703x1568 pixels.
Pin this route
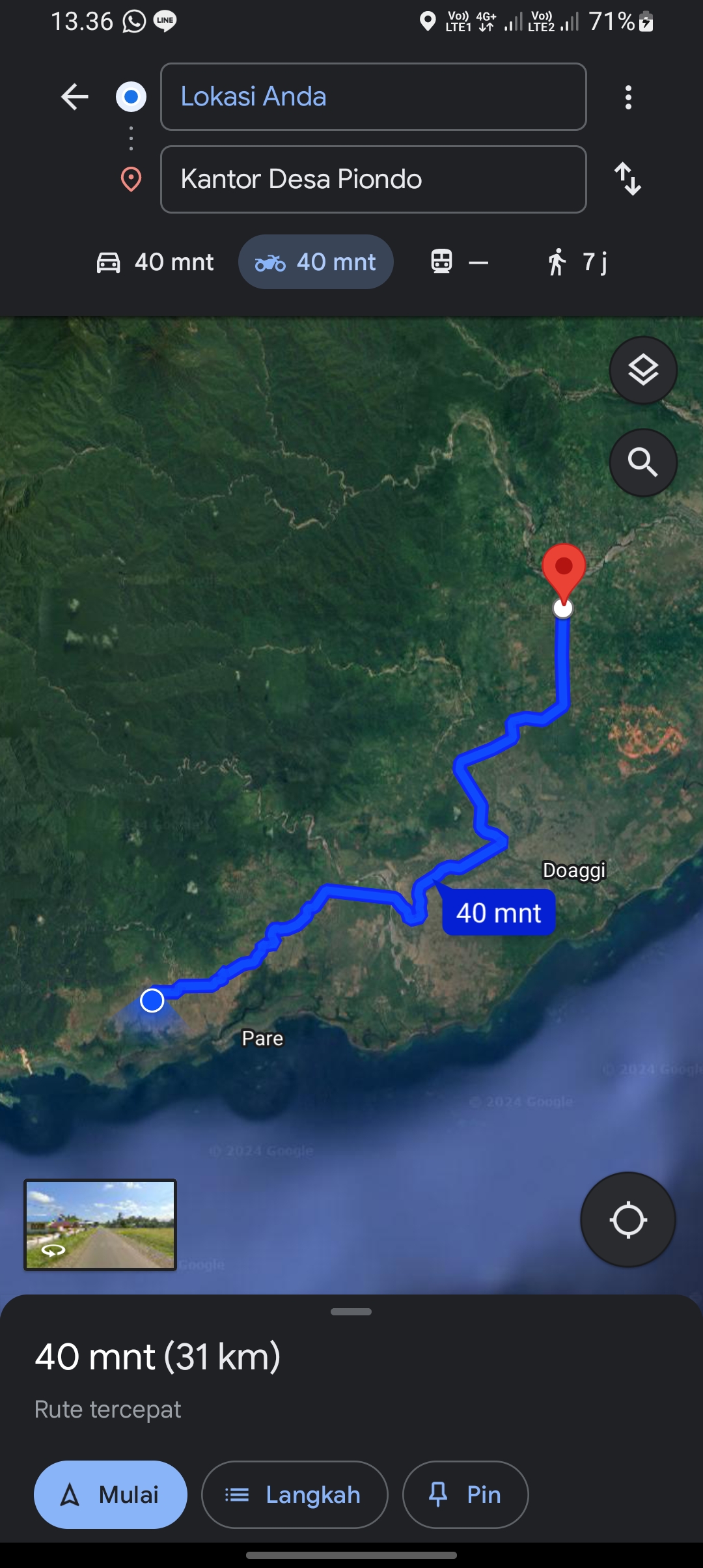(465, 1494)
